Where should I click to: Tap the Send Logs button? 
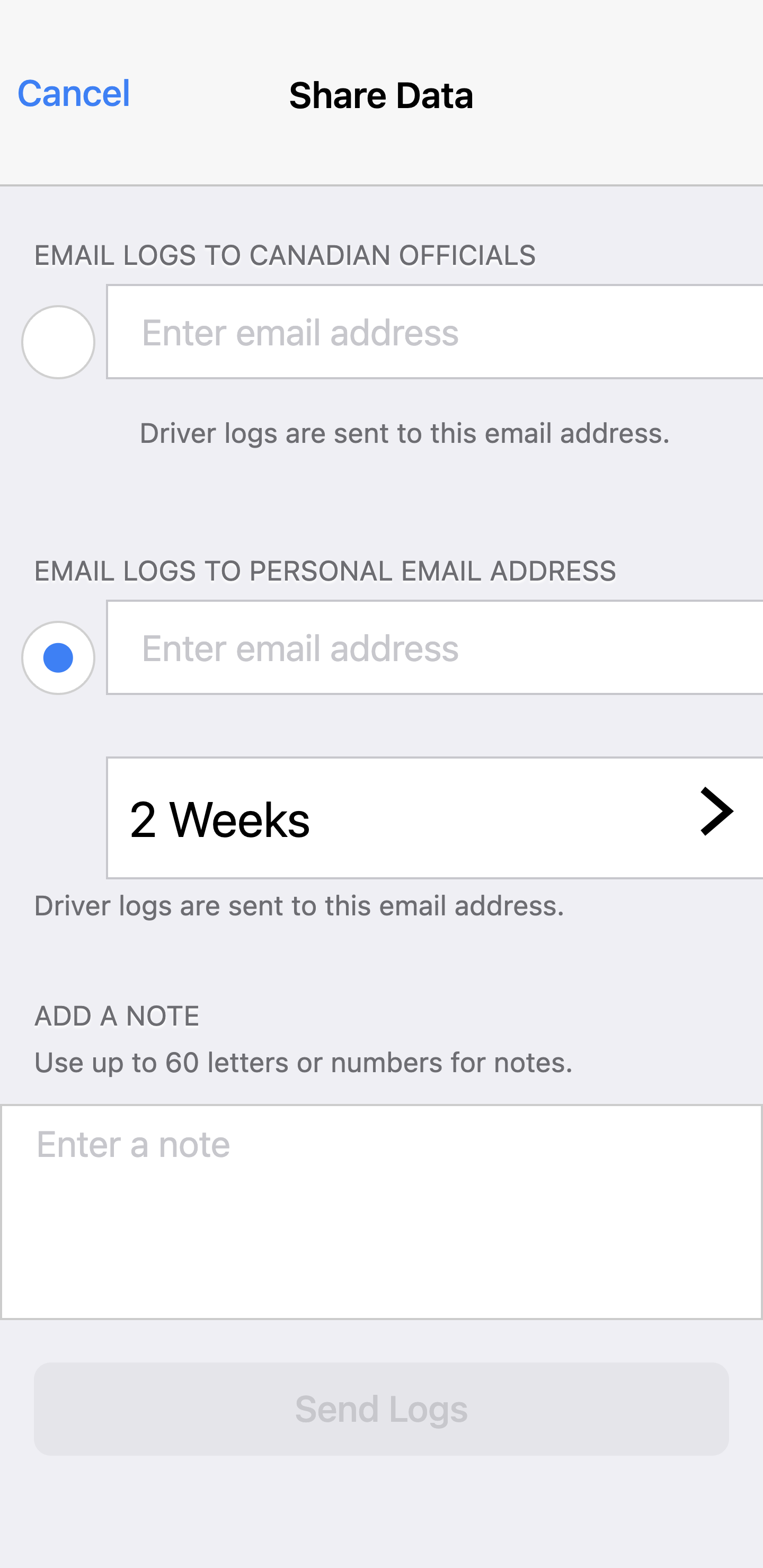click(381, 1409)
